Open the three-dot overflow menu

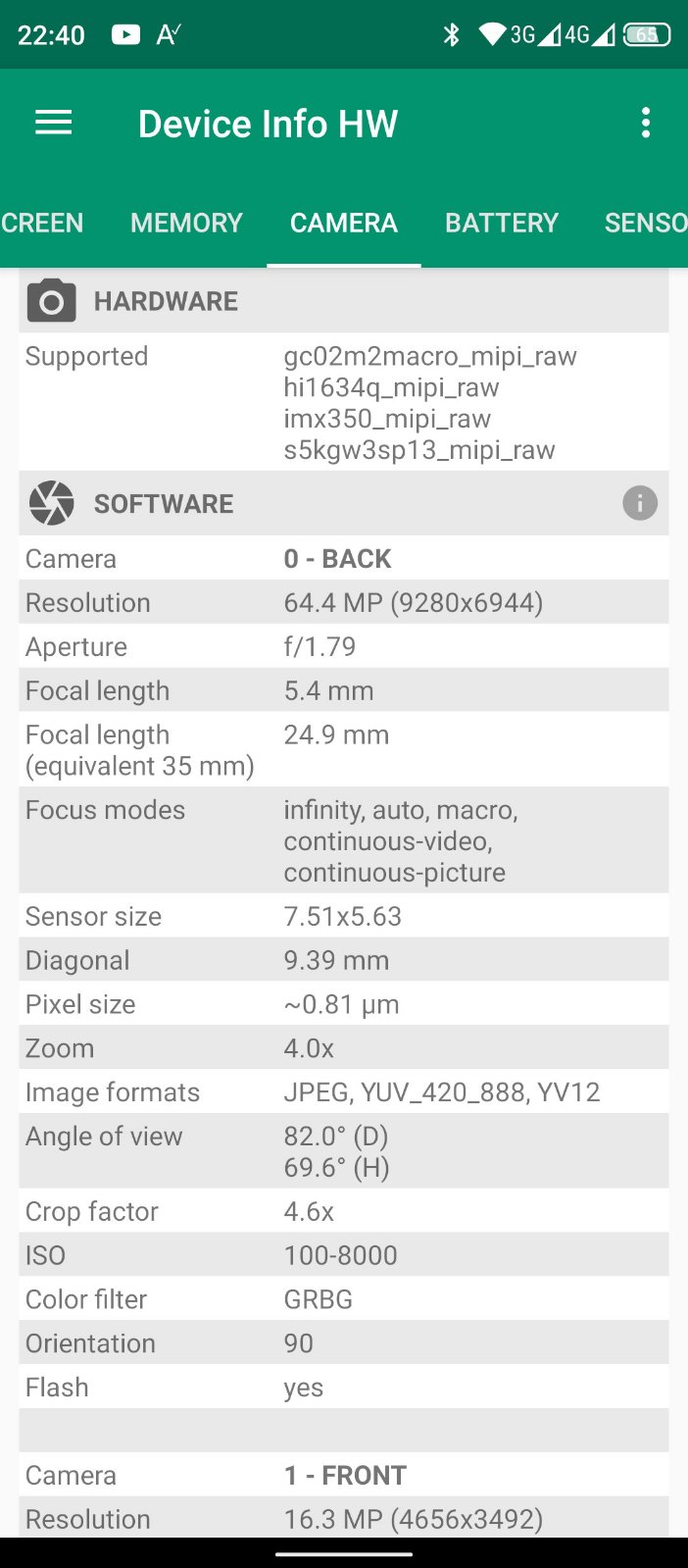click(645, 123)
